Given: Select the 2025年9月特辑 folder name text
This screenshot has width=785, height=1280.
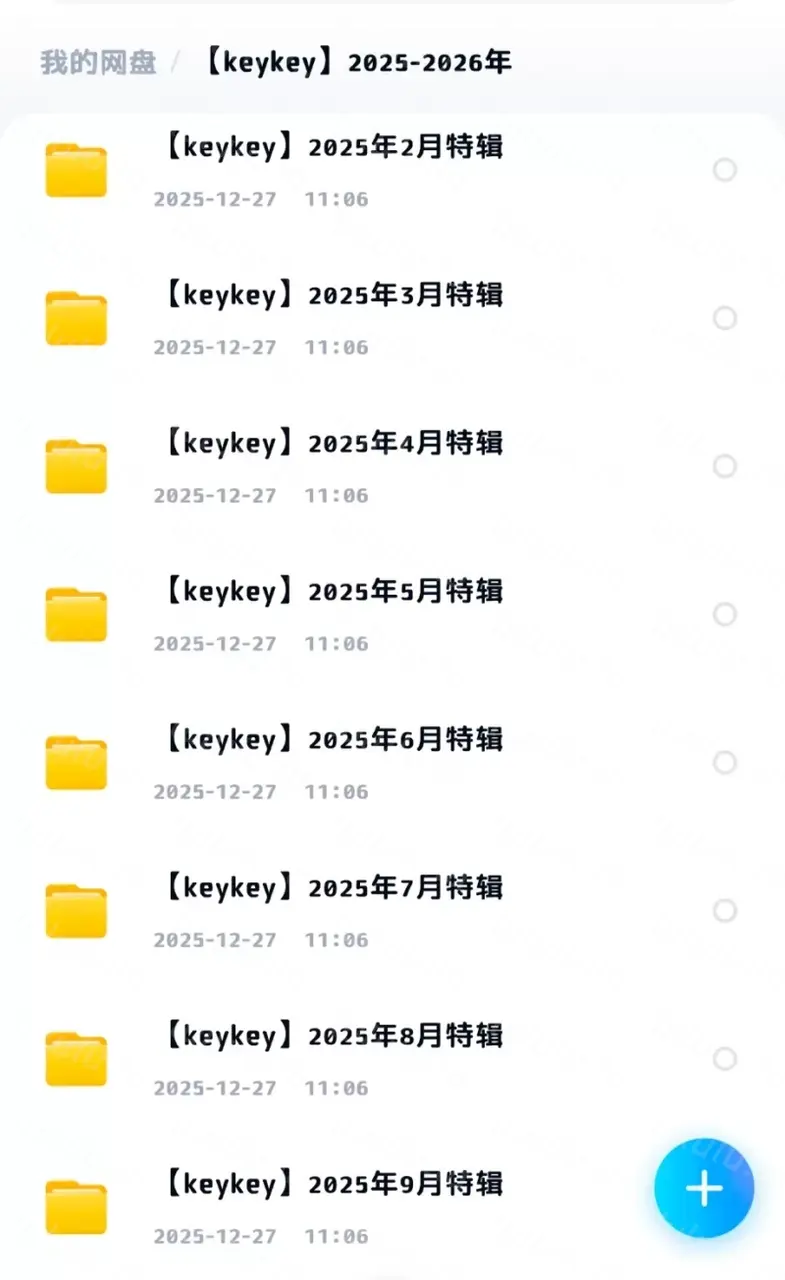Looking at the screenshot, I should click(334, 1185).
